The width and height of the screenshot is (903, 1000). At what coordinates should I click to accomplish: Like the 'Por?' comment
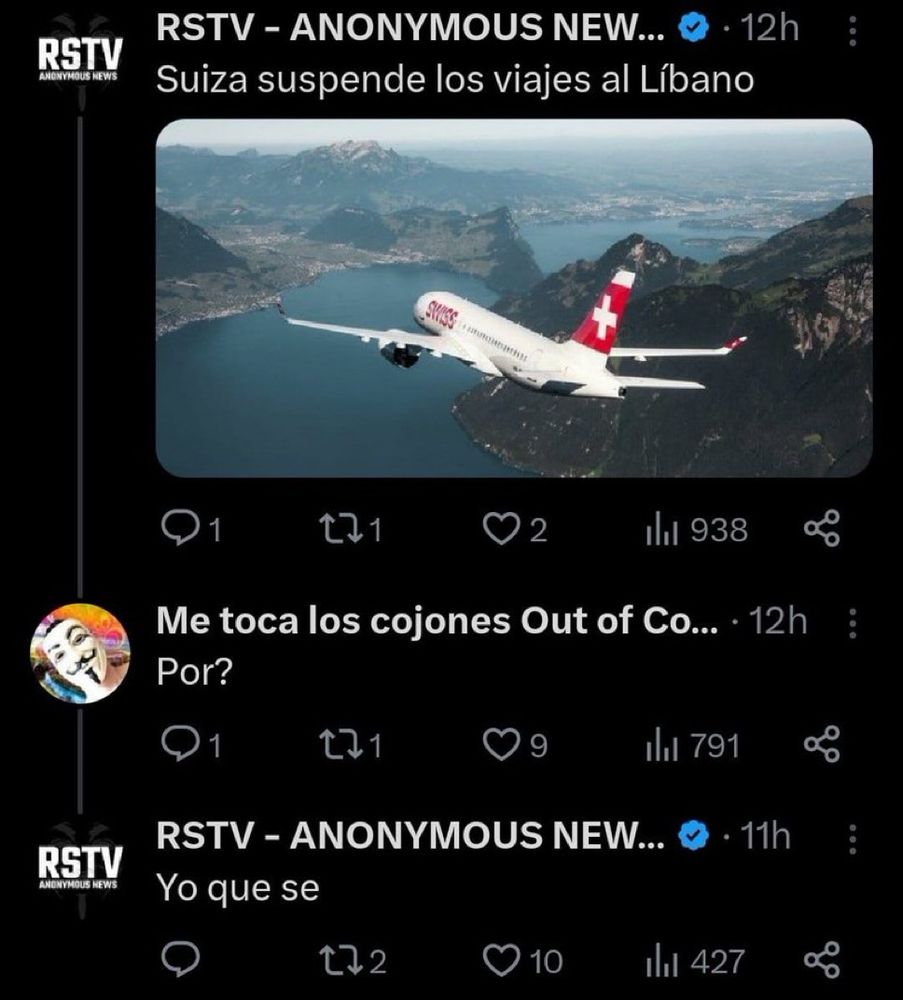pos(500,744)
